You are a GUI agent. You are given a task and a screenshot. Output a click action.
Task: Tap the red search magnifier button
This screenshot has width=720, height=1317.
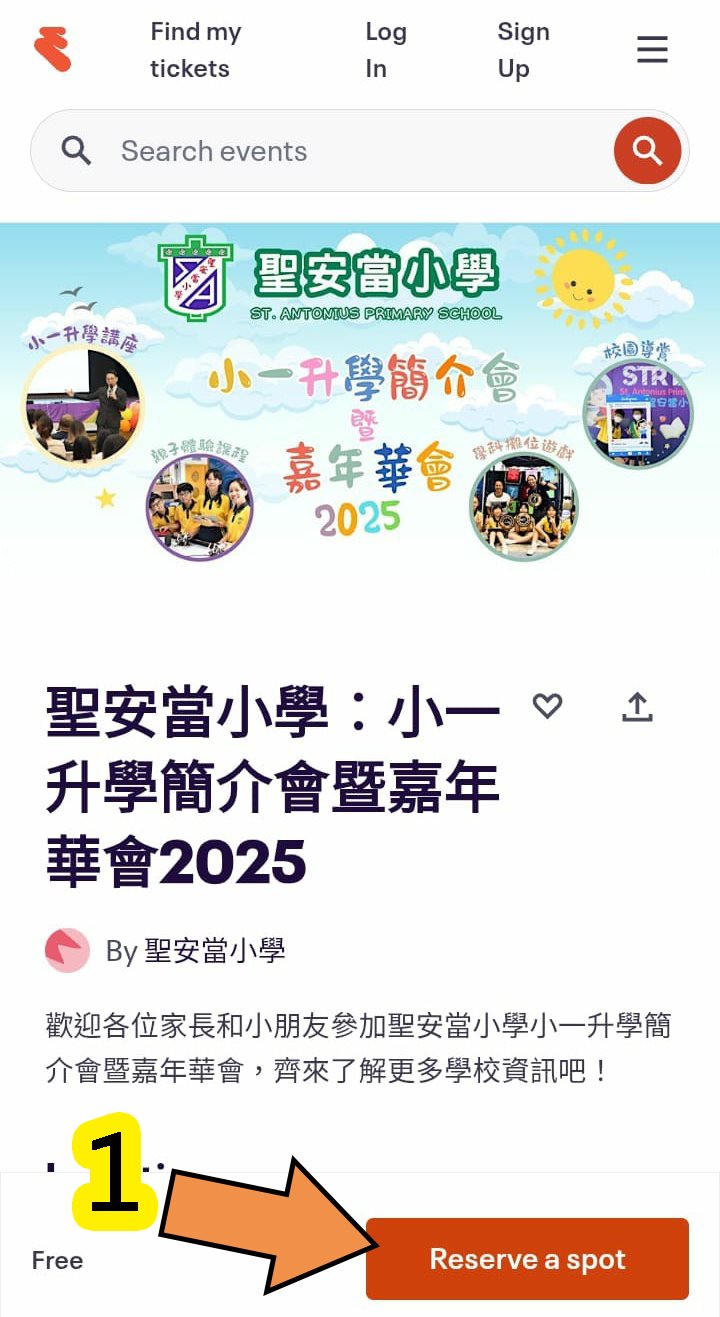[x=647, y=151]
